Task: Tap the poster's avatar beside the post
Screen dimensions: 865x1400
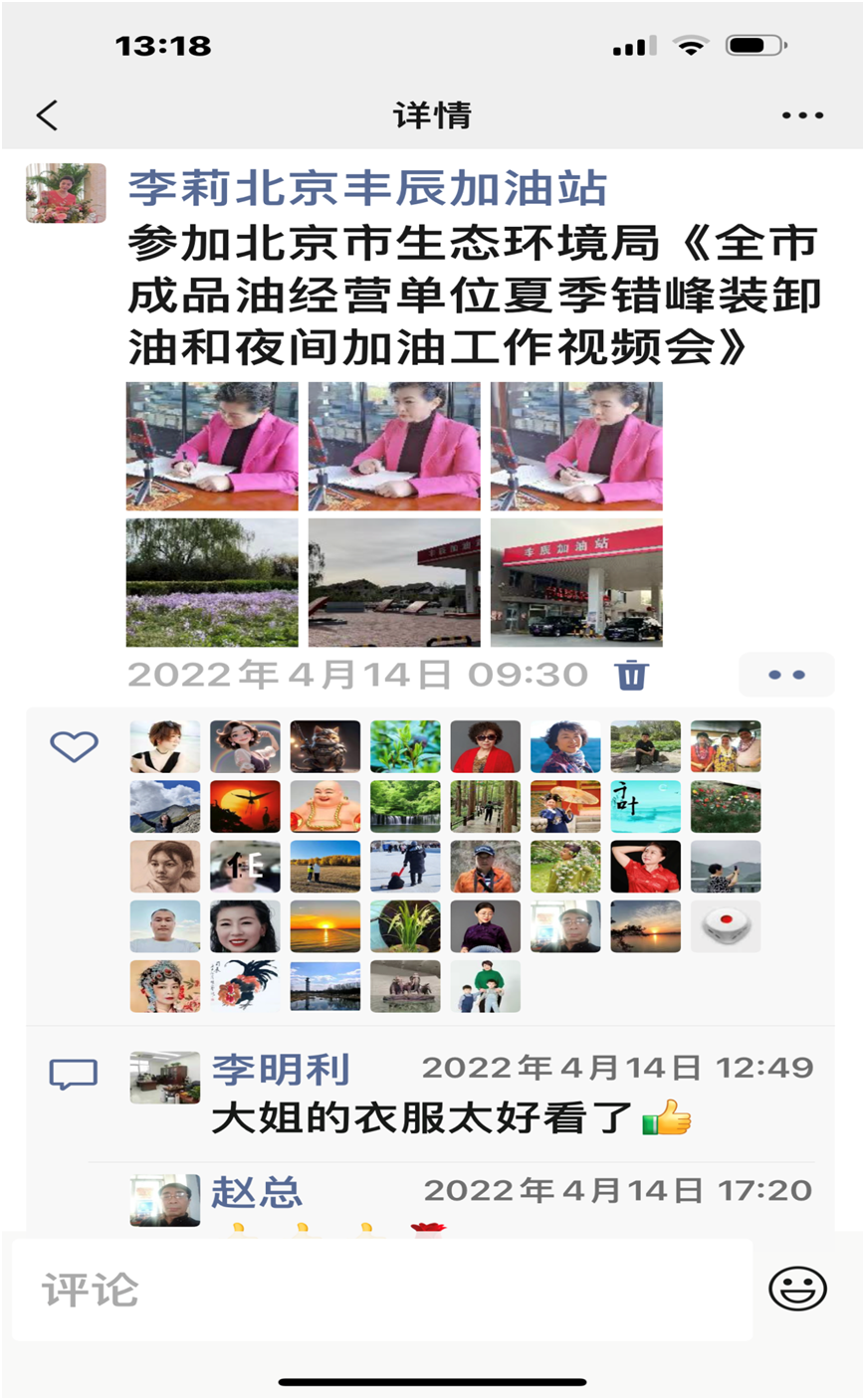Action: [x=66, y=193]
